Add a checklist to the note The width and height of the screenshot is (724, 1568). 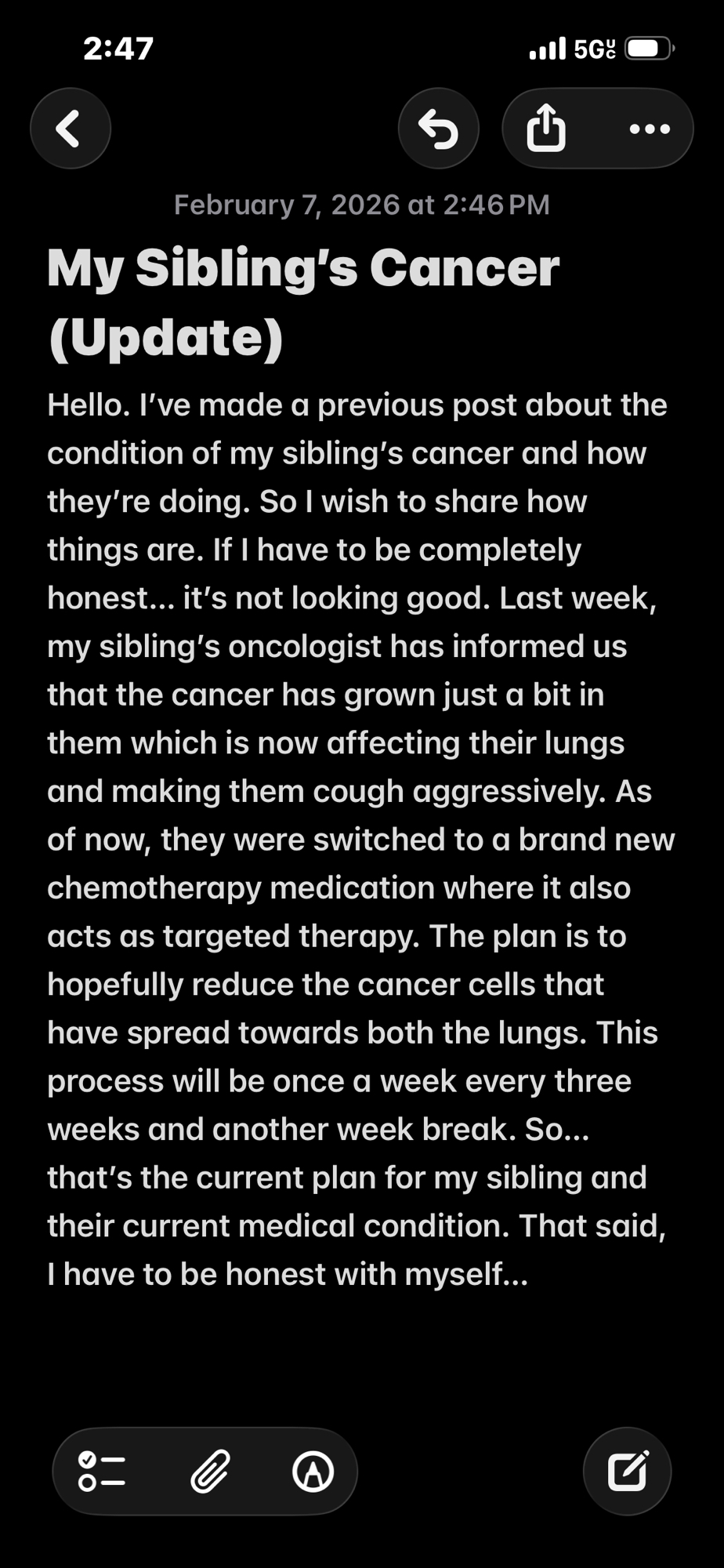coord(102,1471)
